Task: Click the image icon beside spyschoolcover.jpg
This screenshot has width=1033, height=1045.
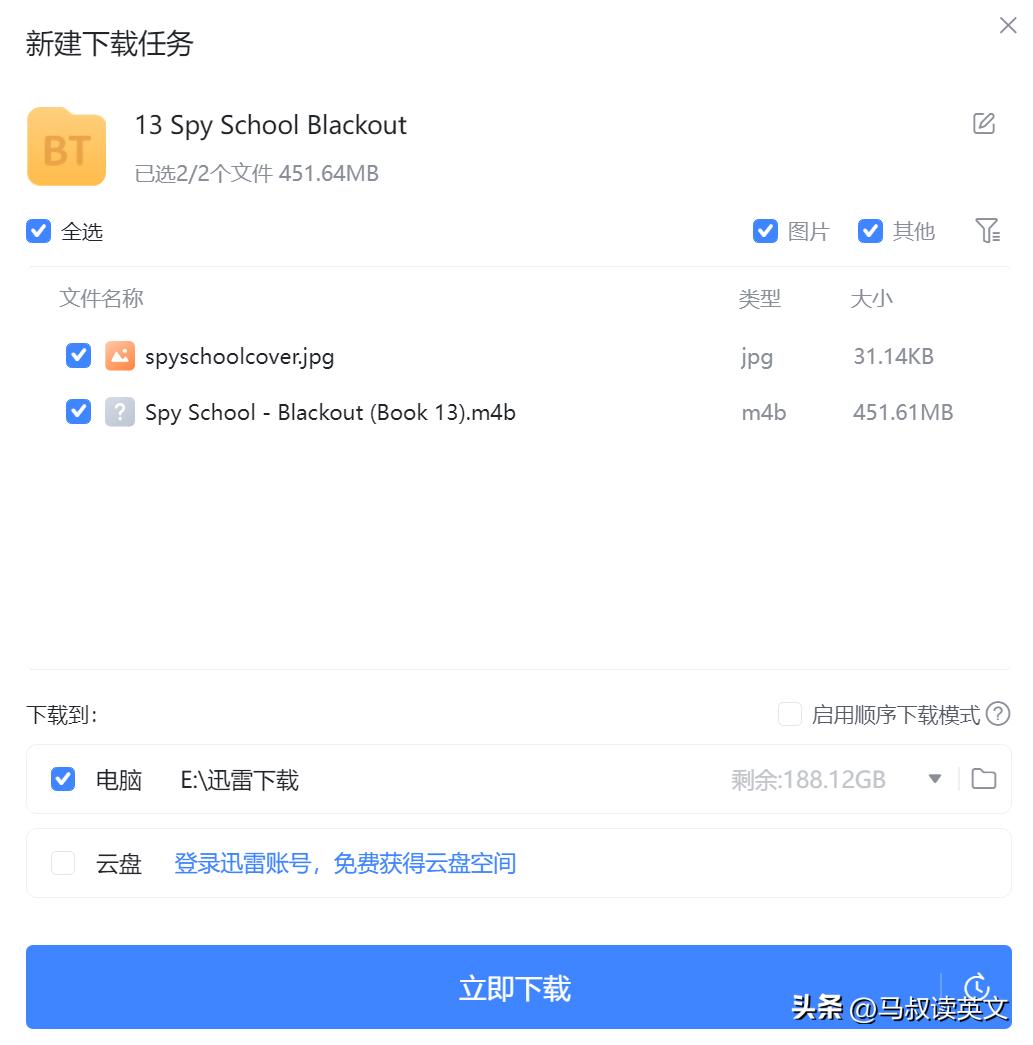Action: [x=120, y=356]
